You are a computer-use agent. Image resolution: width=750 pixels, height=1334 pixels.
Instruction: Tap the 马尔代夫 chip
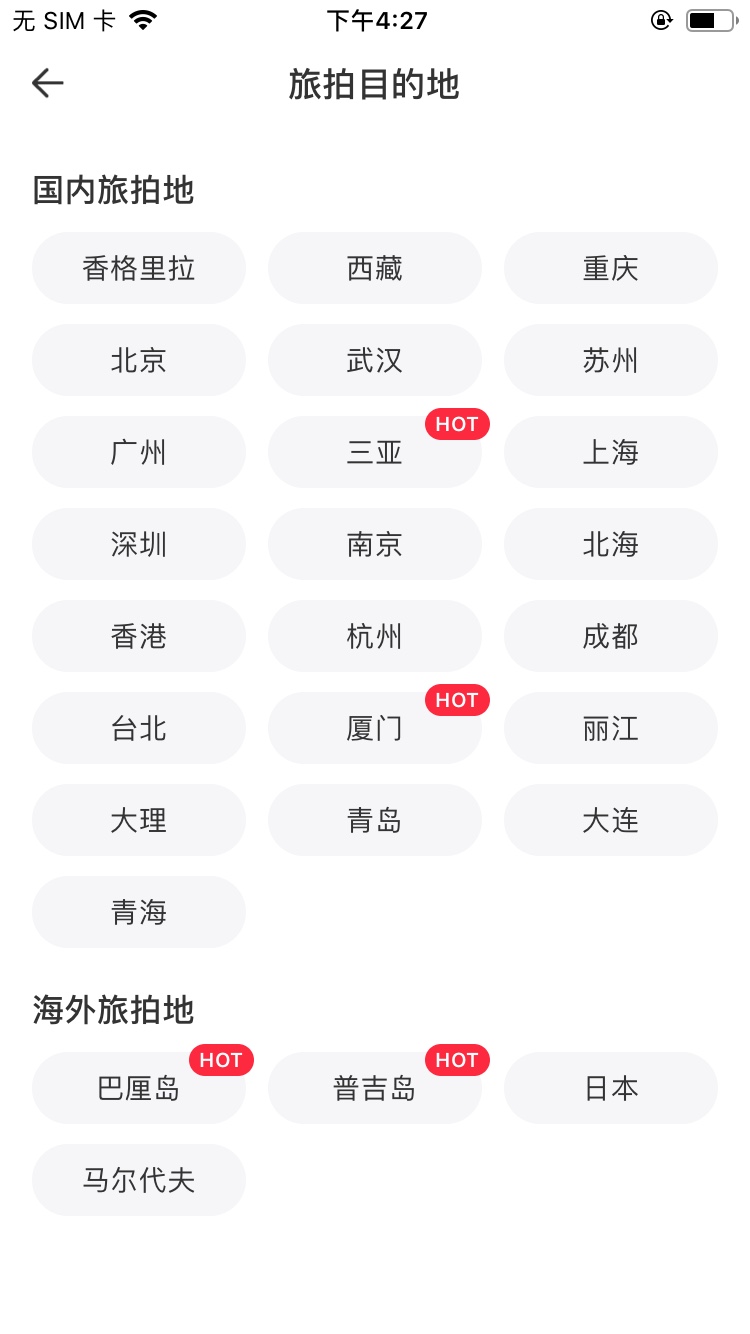(139, 1180)
